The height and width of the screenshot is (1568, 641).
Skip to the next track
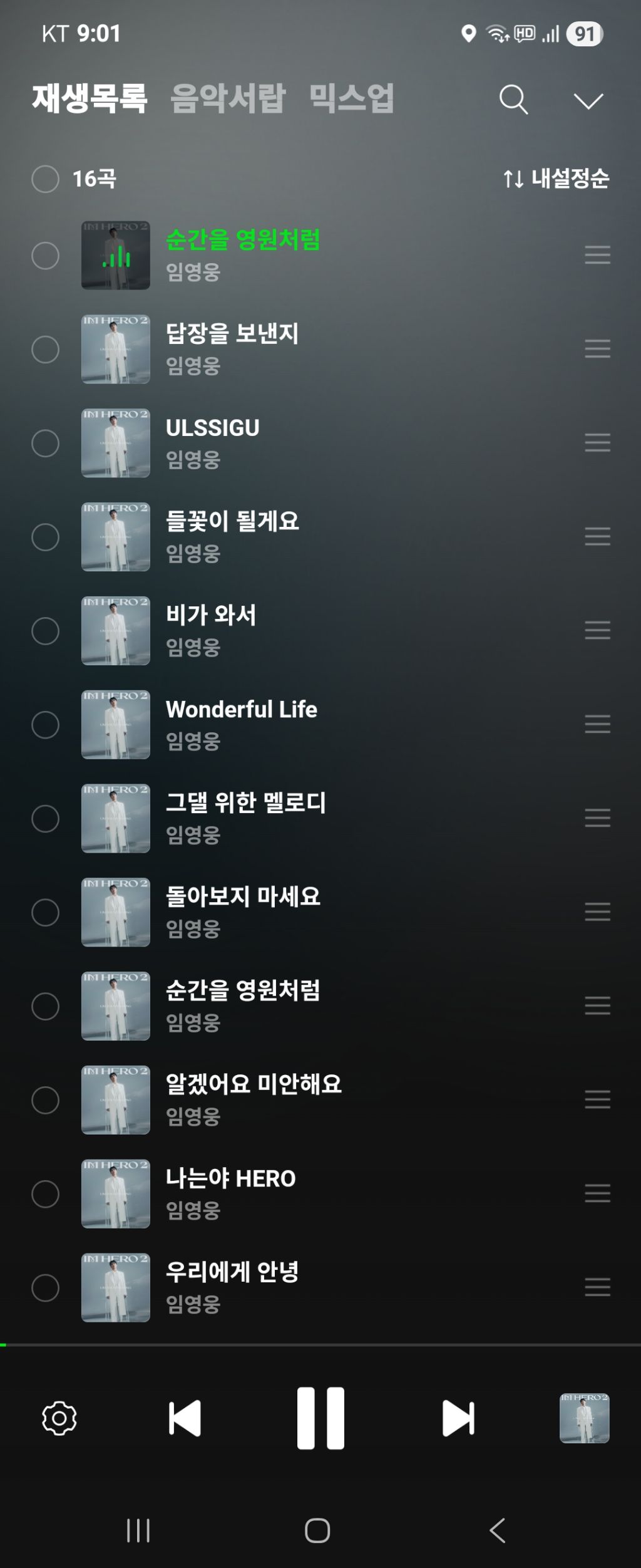pyautogui.click(x=458, y=1418)
